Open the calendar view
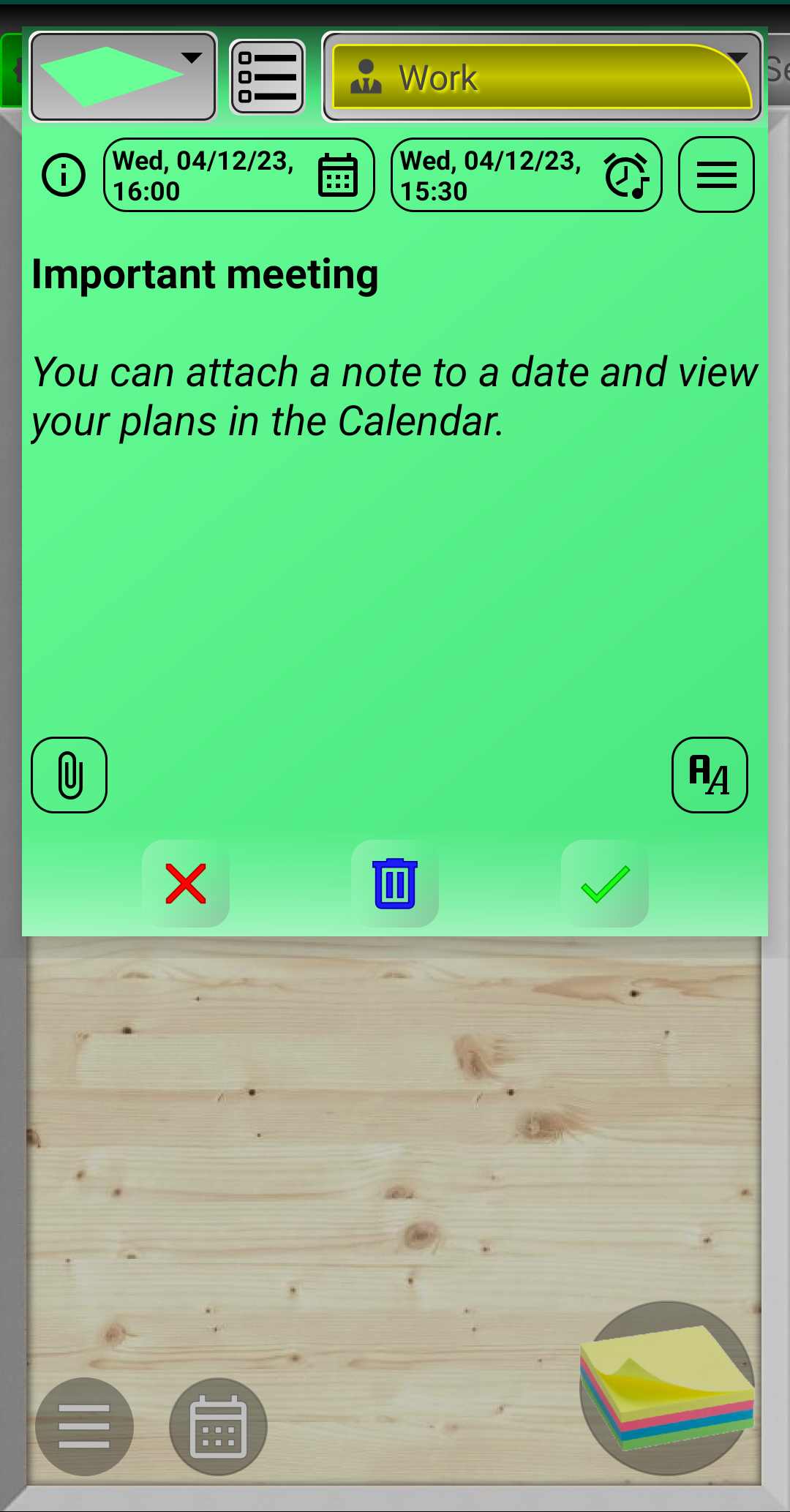This screenshot has height=1512, width=790. tap(218, 1426)
